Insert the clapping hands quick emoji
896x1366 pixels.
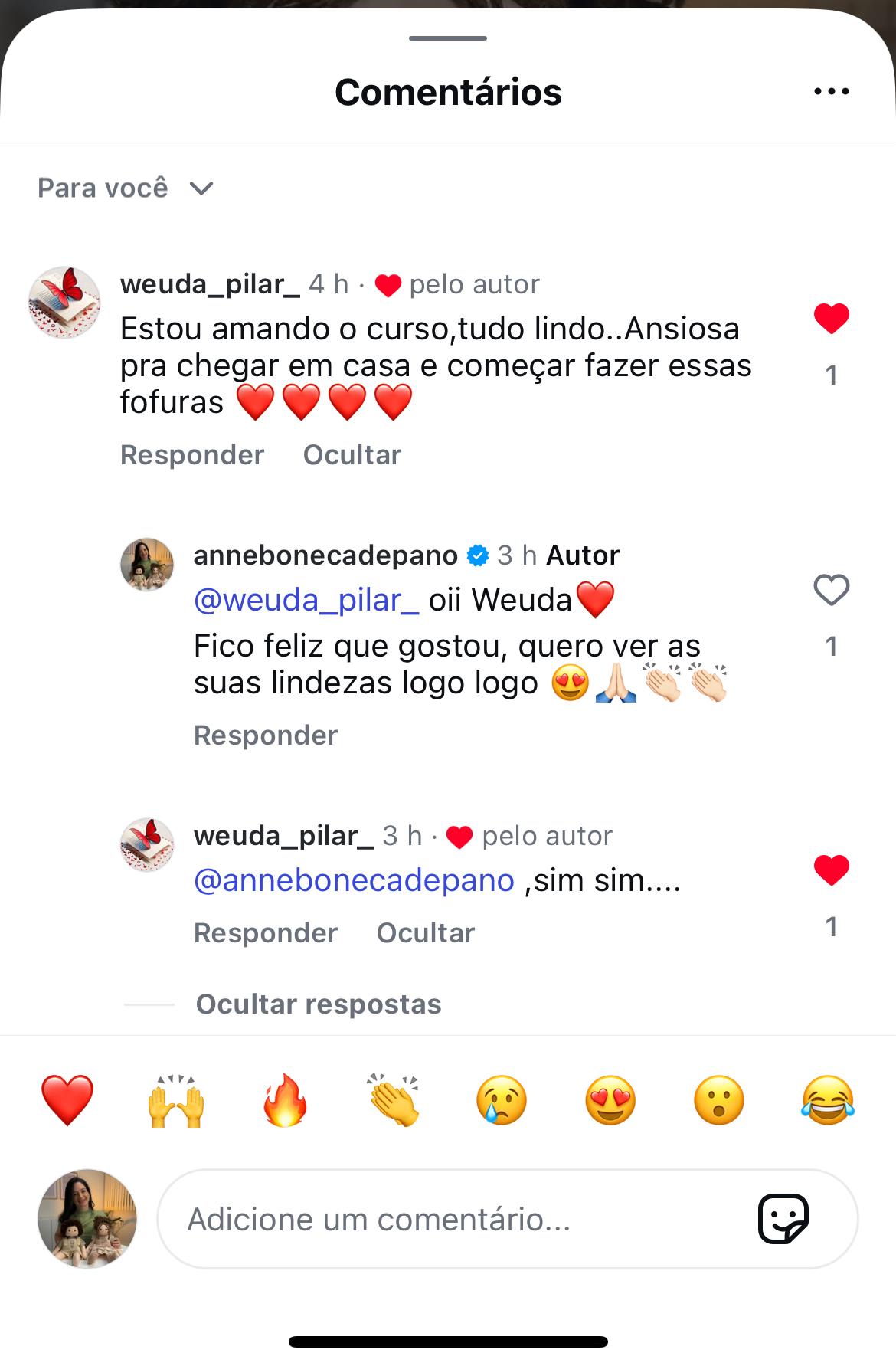pos(394,1100)
